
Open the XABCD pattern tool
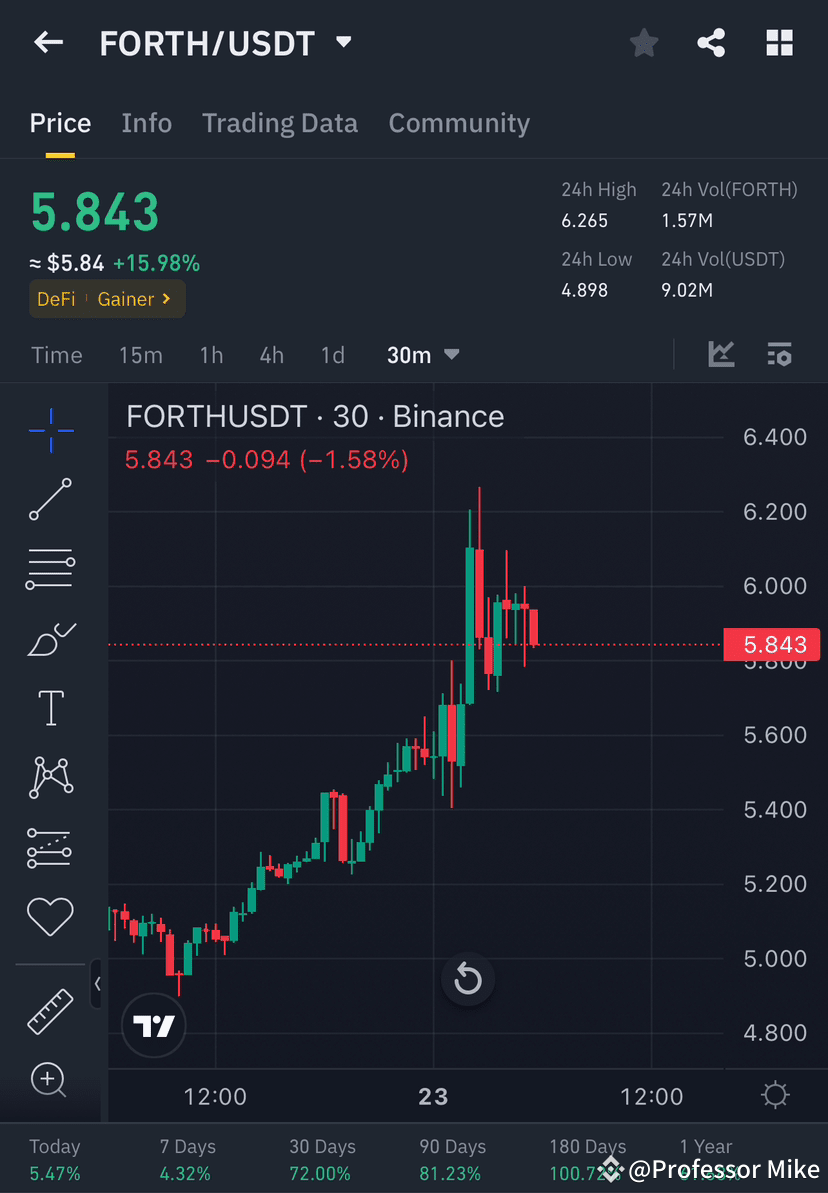[x=50, y=777]
